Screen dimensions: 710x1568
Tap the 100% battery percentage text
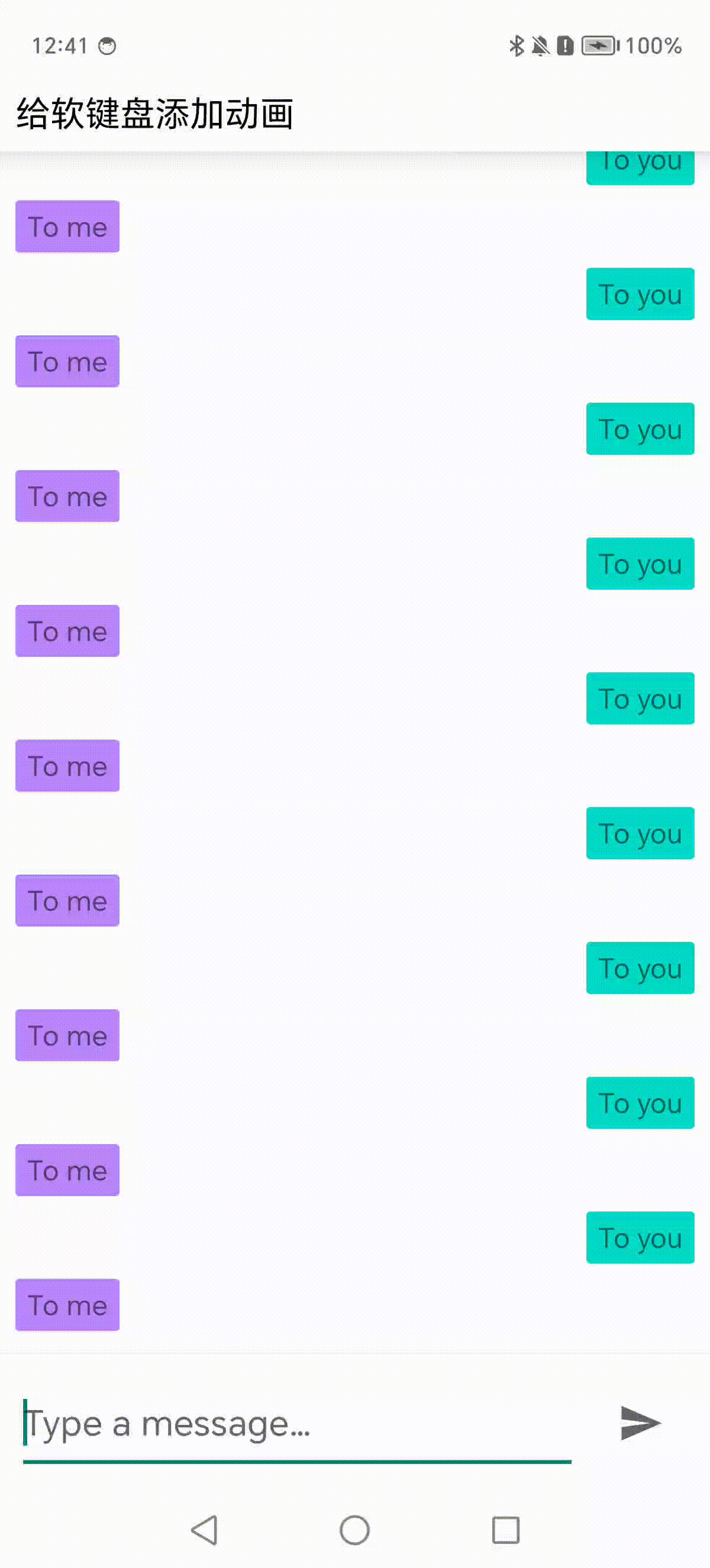tap(654, 44)
